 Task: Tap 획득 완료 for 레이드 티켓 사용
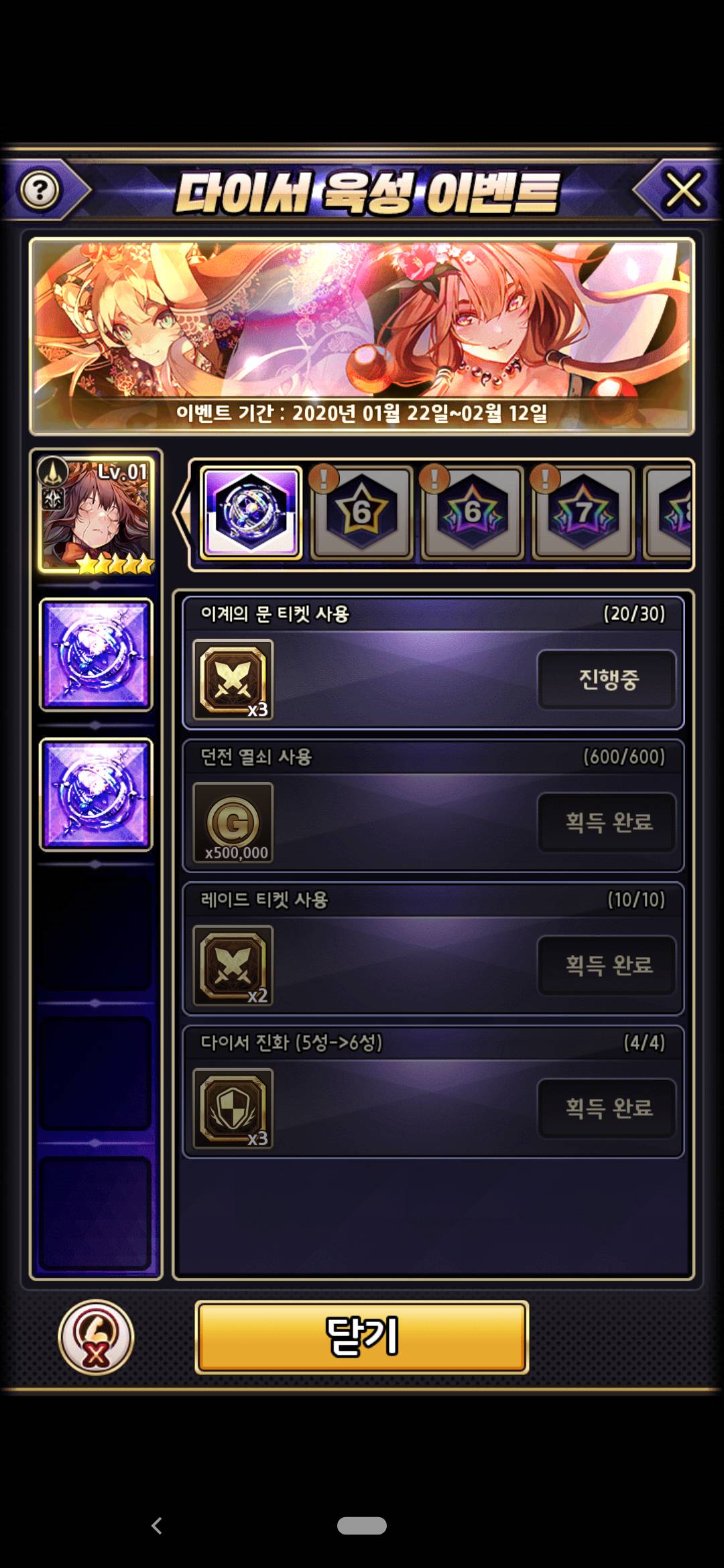tap(607, 965)
